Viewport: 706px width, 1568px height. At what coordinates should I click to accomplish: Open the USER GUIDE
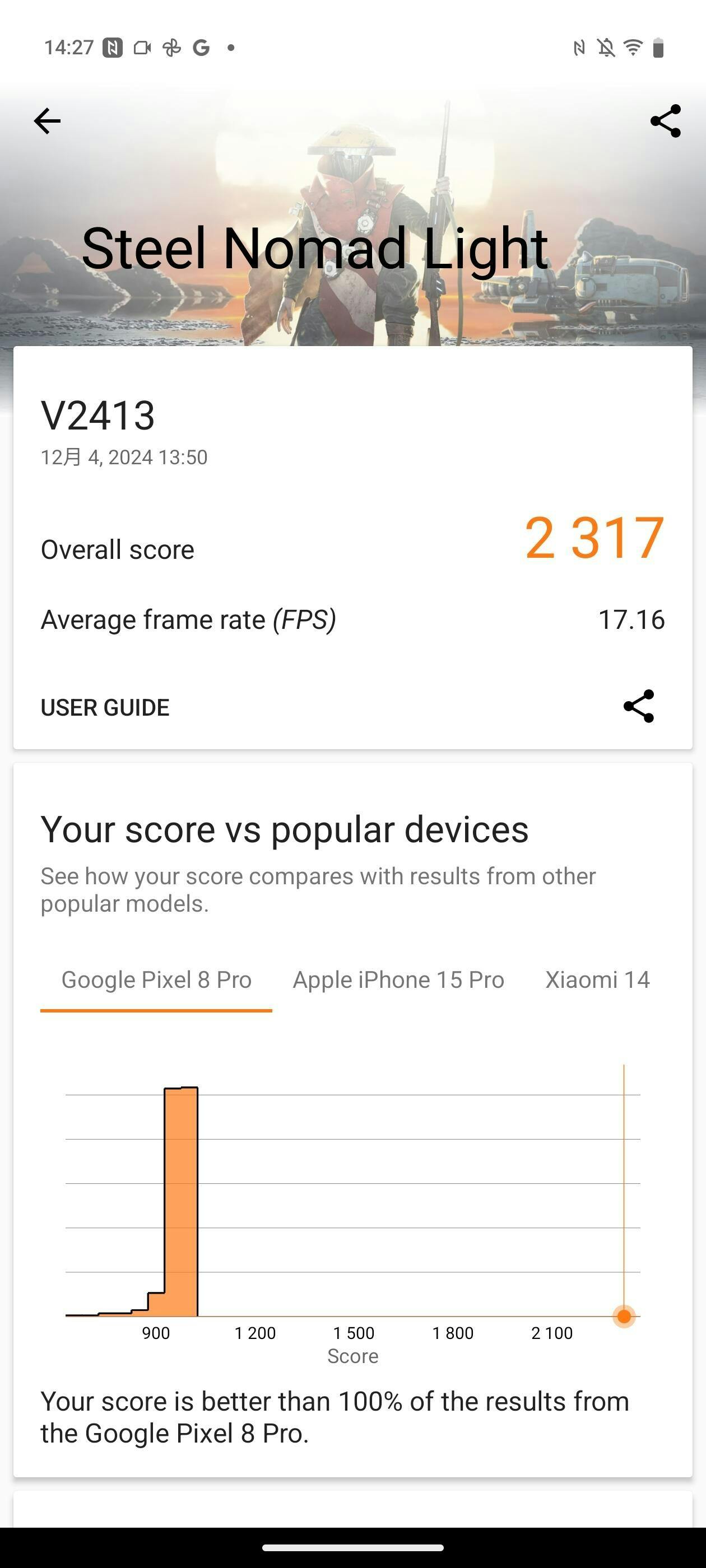click(105, 707)
